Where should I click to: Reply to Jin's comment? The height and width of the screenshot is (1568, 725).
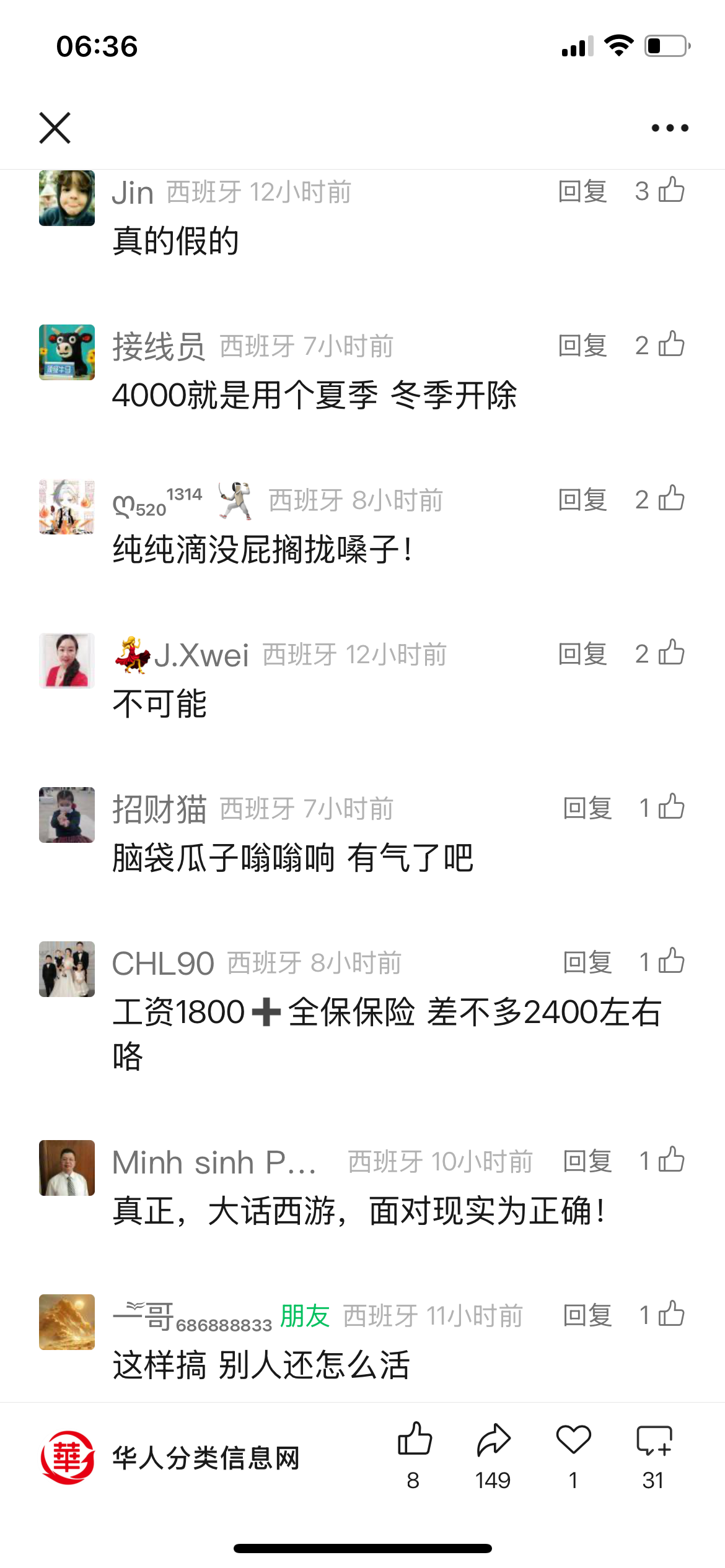(x=582, y=191)
